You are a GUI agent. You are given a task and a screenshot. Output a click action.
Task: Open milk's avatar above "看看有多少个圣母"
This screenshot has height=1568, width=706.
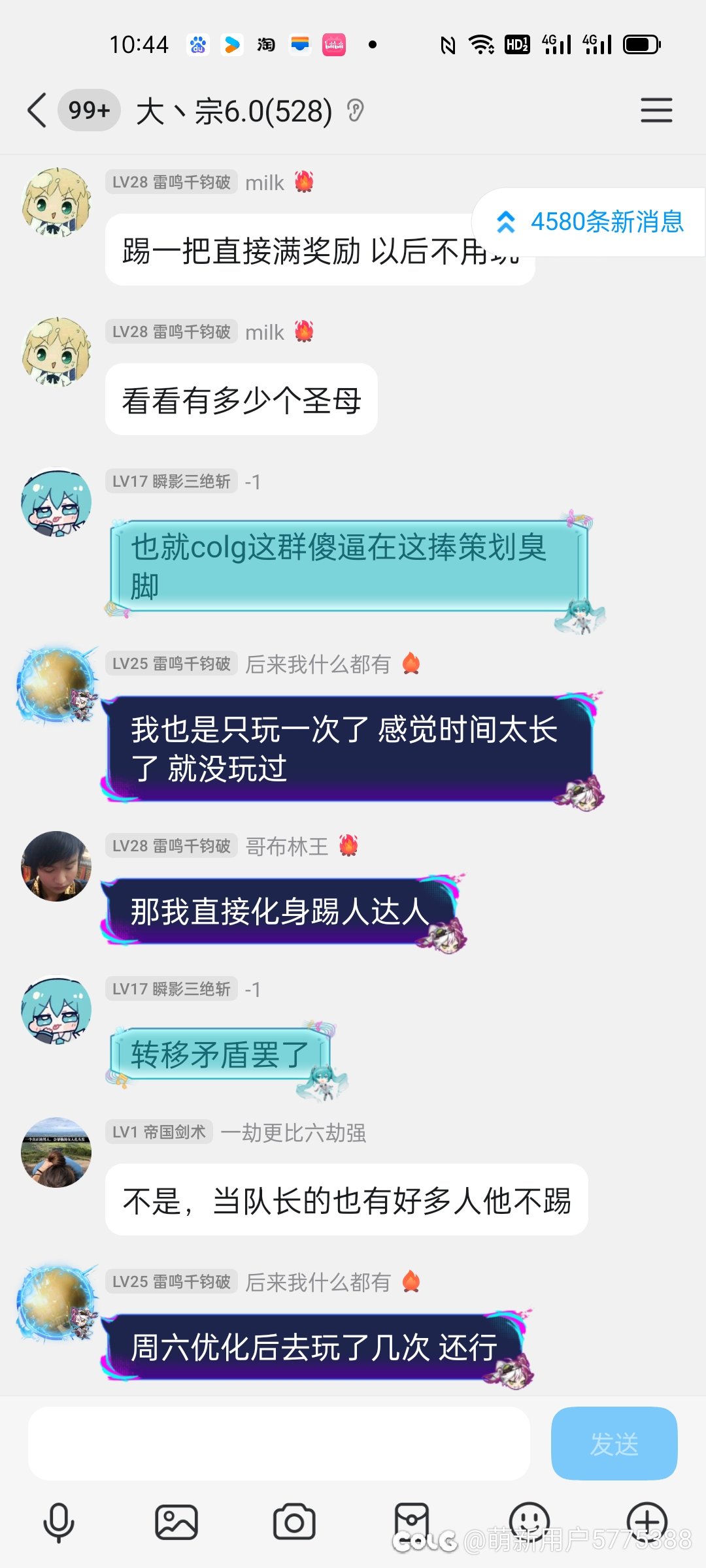tap(56, 351)
